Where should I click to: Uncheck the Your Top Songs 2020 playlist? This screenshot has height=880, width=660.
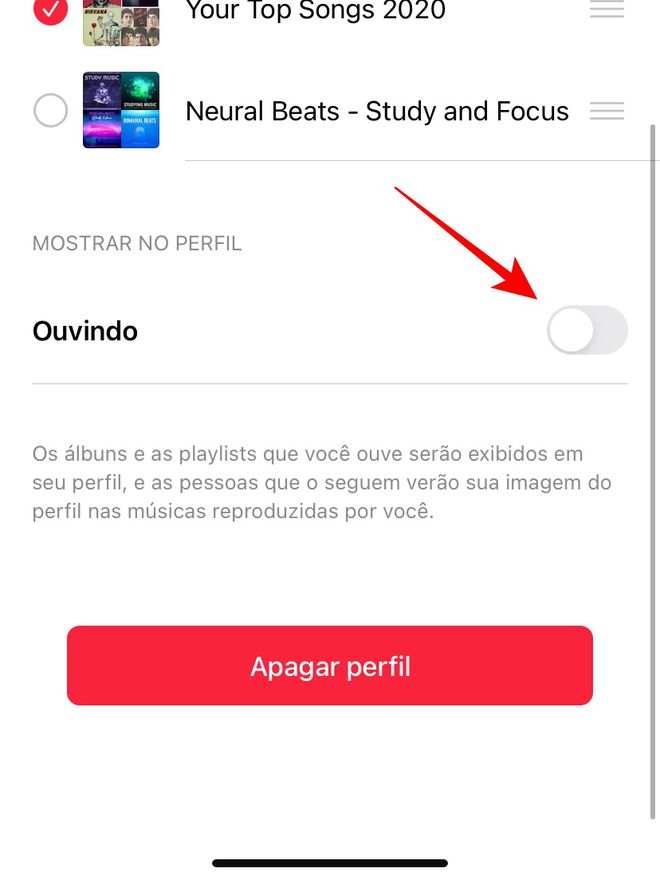point(50,10)
